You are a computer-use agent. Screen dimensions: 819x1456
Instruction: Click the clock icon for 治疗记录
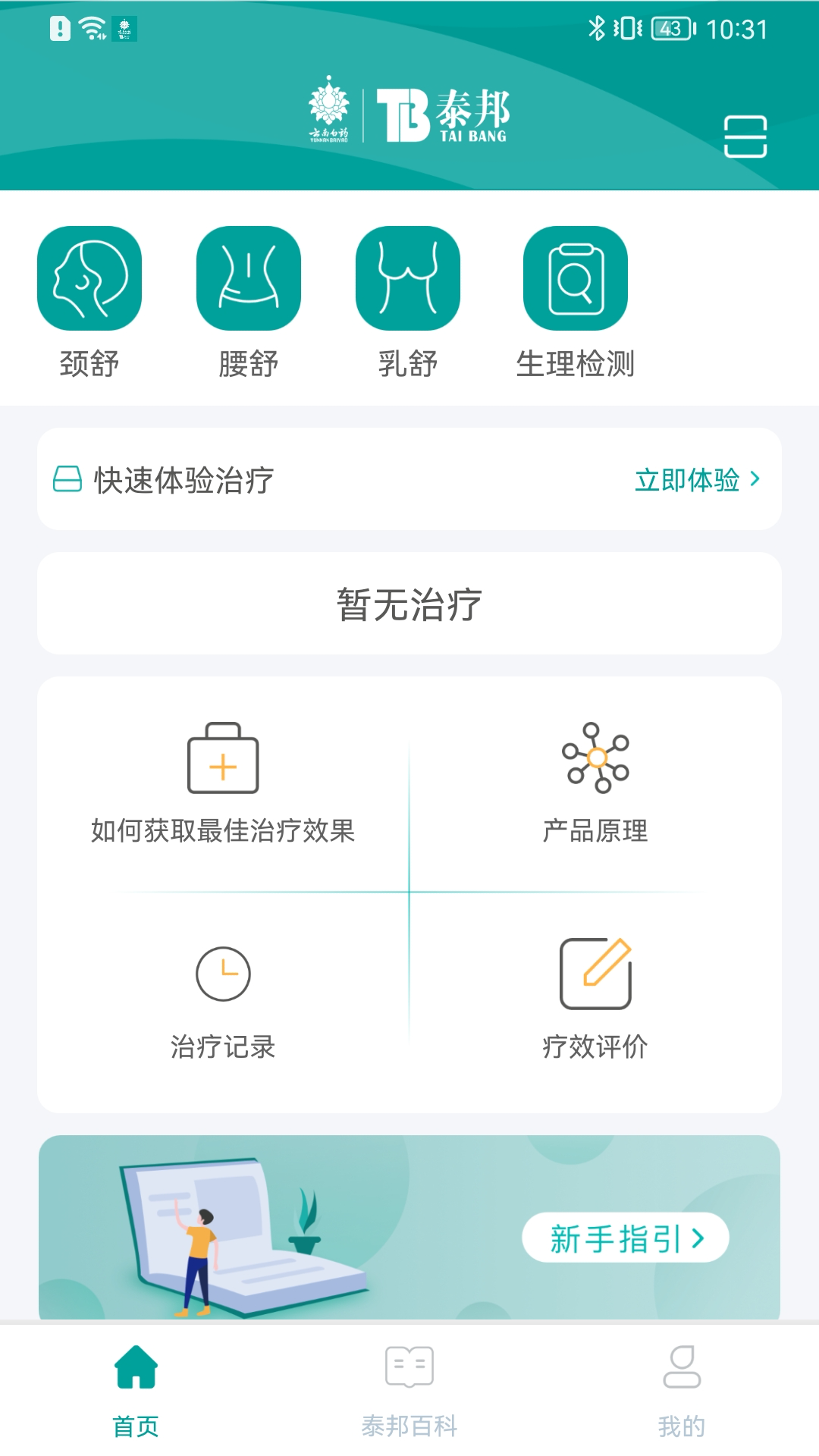click(x=224, y=974)
